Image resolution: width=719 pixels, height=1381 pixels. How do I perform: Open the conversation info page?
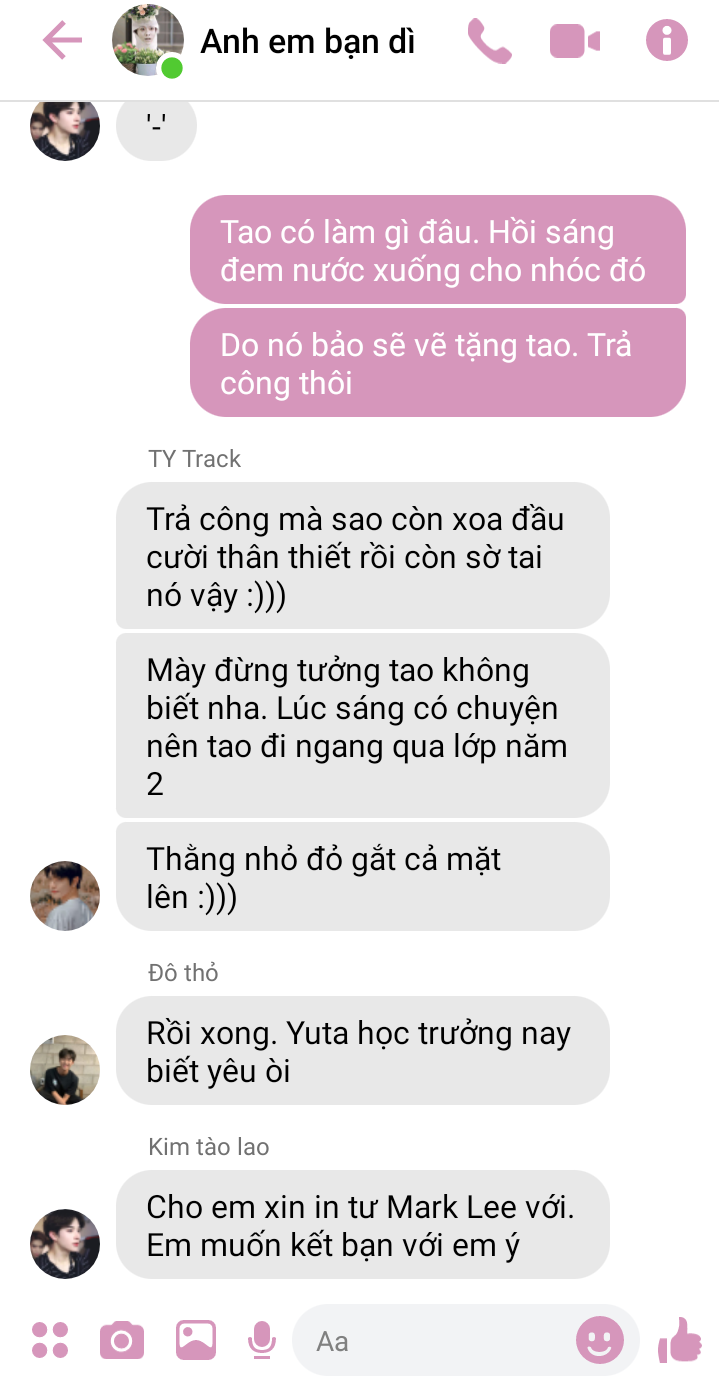pos(667,41)
